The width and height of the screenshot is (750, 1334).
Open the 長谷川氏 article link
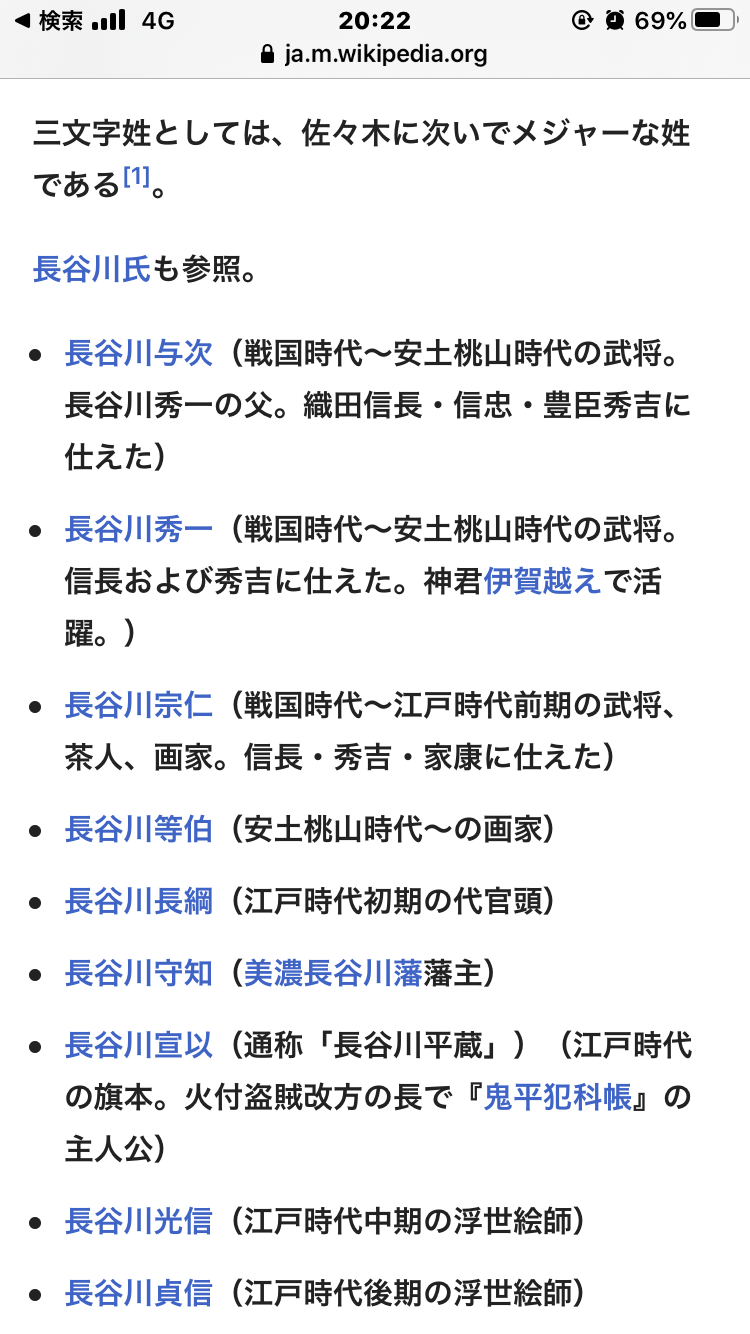[x=92, y=269]
